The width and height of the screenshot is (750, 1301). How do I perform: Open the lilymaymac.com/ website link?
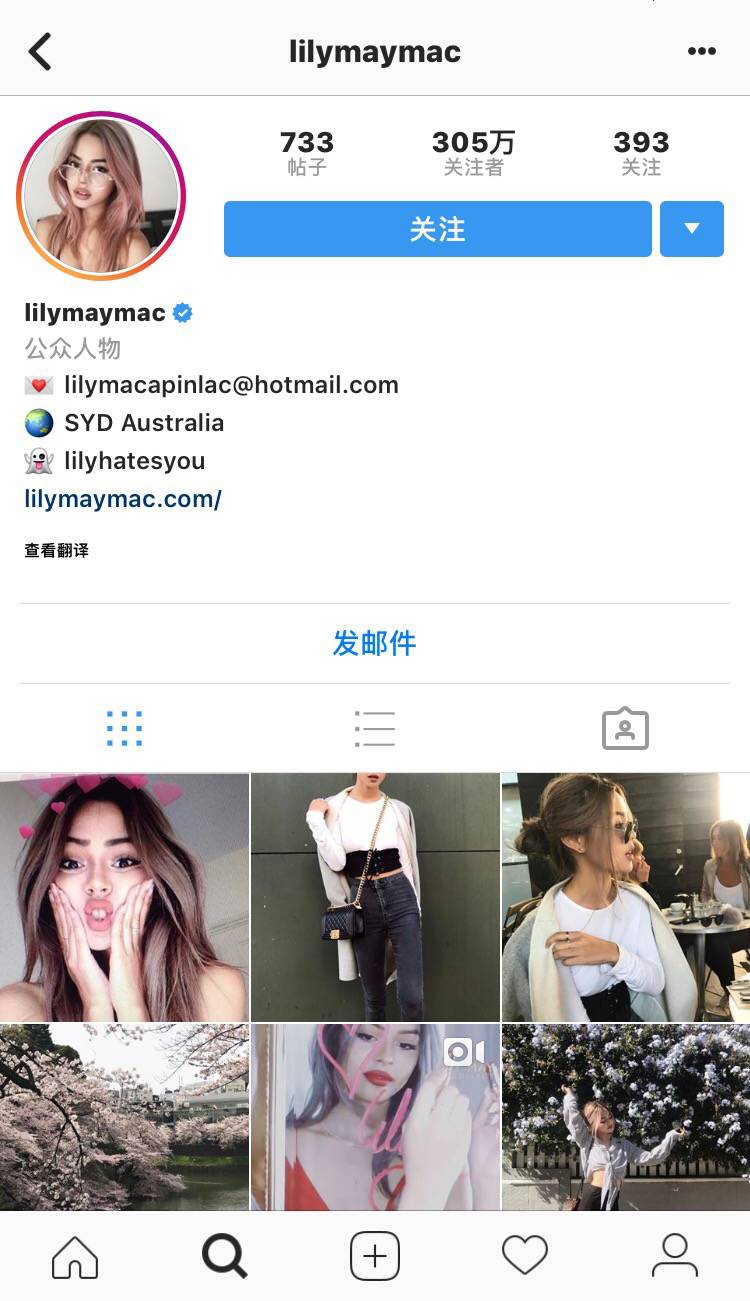[x=123, y=498]
